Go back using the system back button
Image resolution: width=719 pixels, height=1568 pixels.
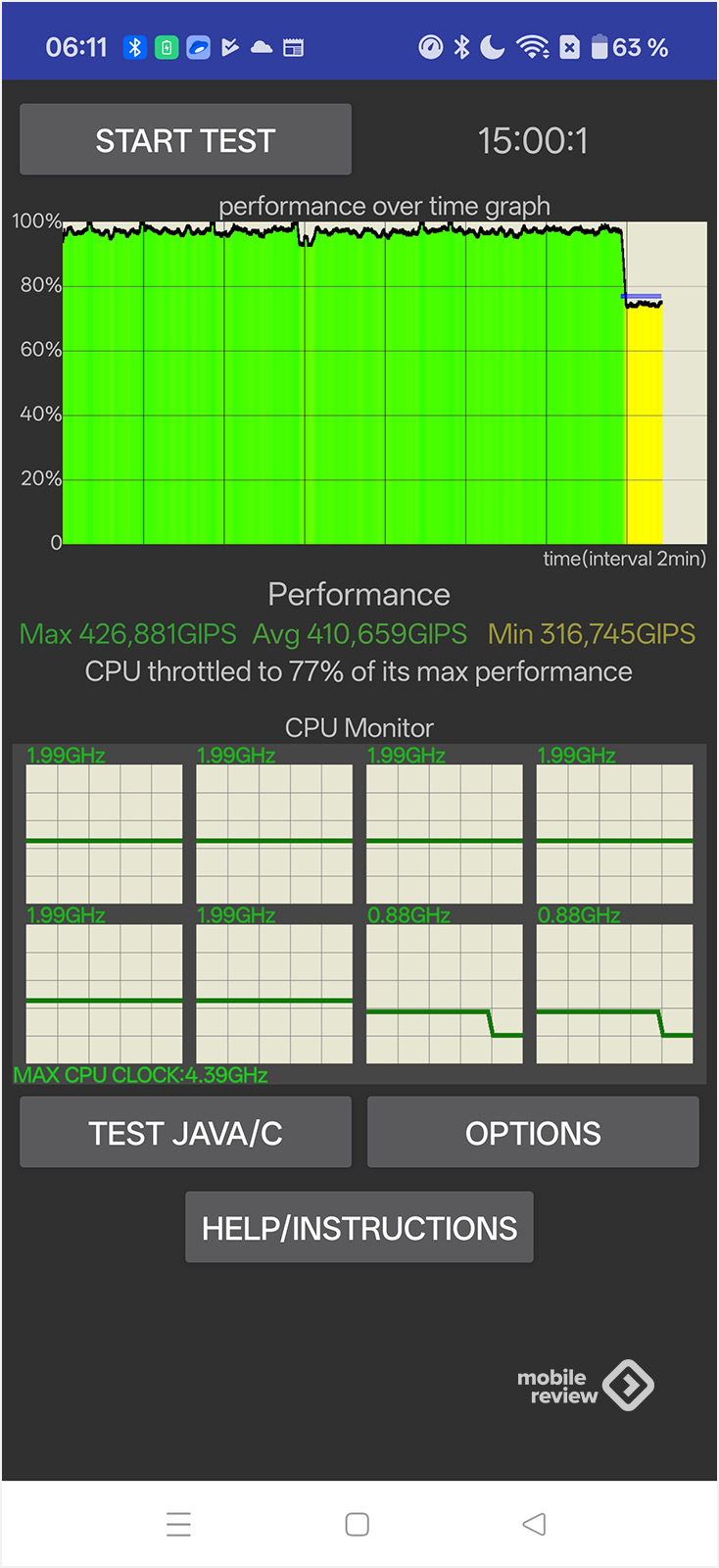point(534,1524)
